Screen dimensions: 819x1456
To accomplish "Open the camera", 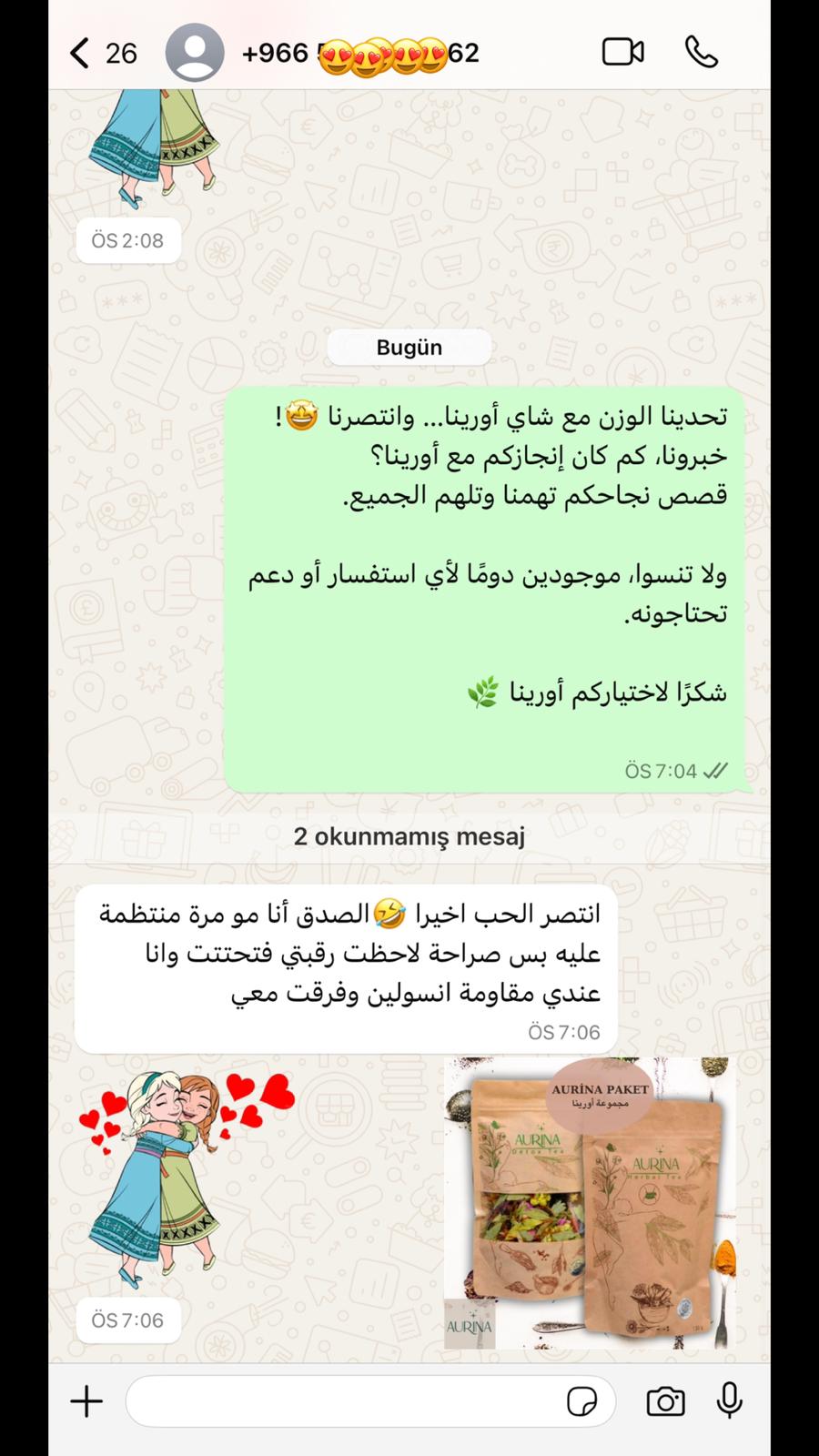I will 665,1402.
